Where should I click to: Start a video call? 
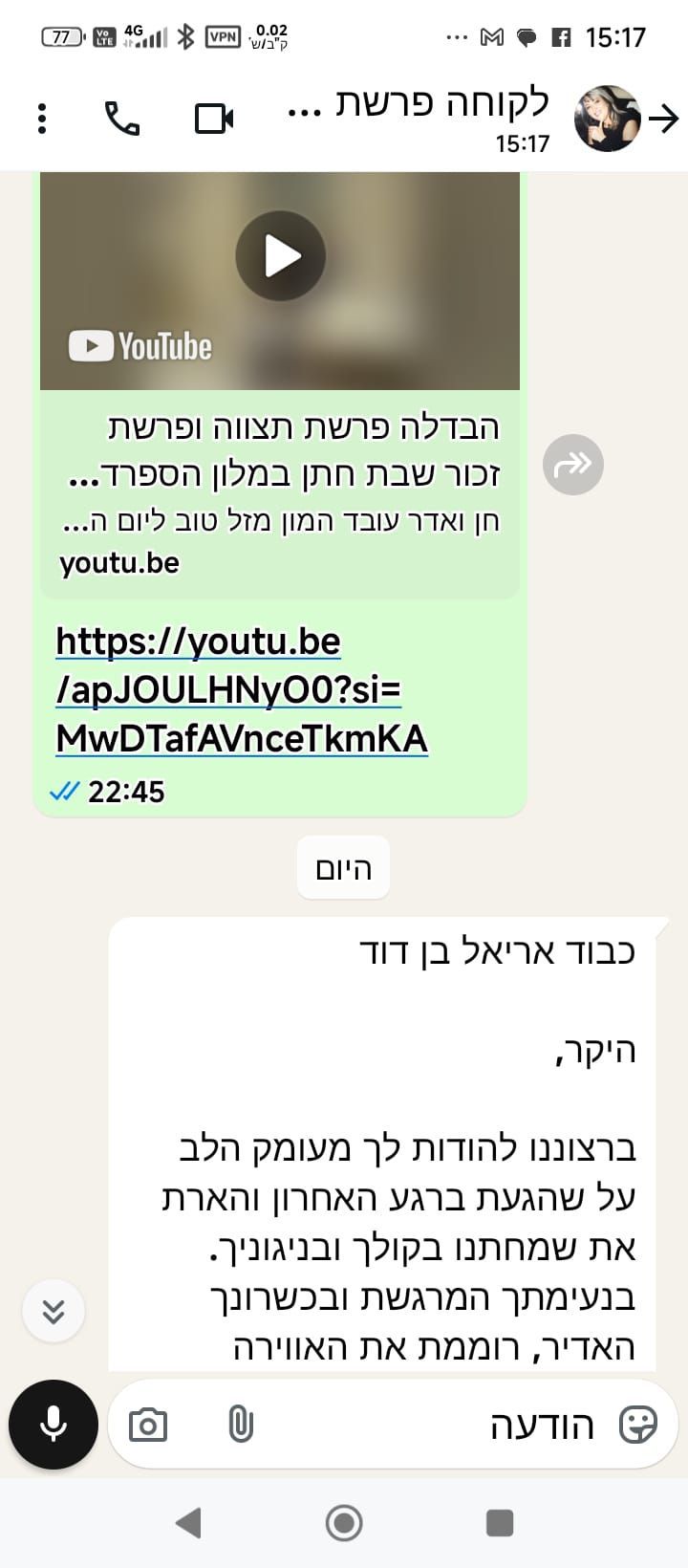pyautogui.click(x=214, y=119)
